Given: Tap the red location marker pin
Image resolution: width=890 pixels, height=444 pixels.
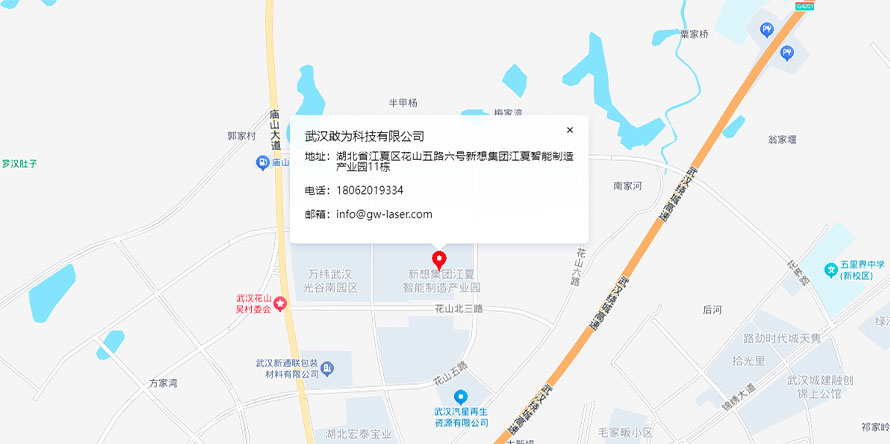Looking at the screenshot, I should (x=439, y=261).
